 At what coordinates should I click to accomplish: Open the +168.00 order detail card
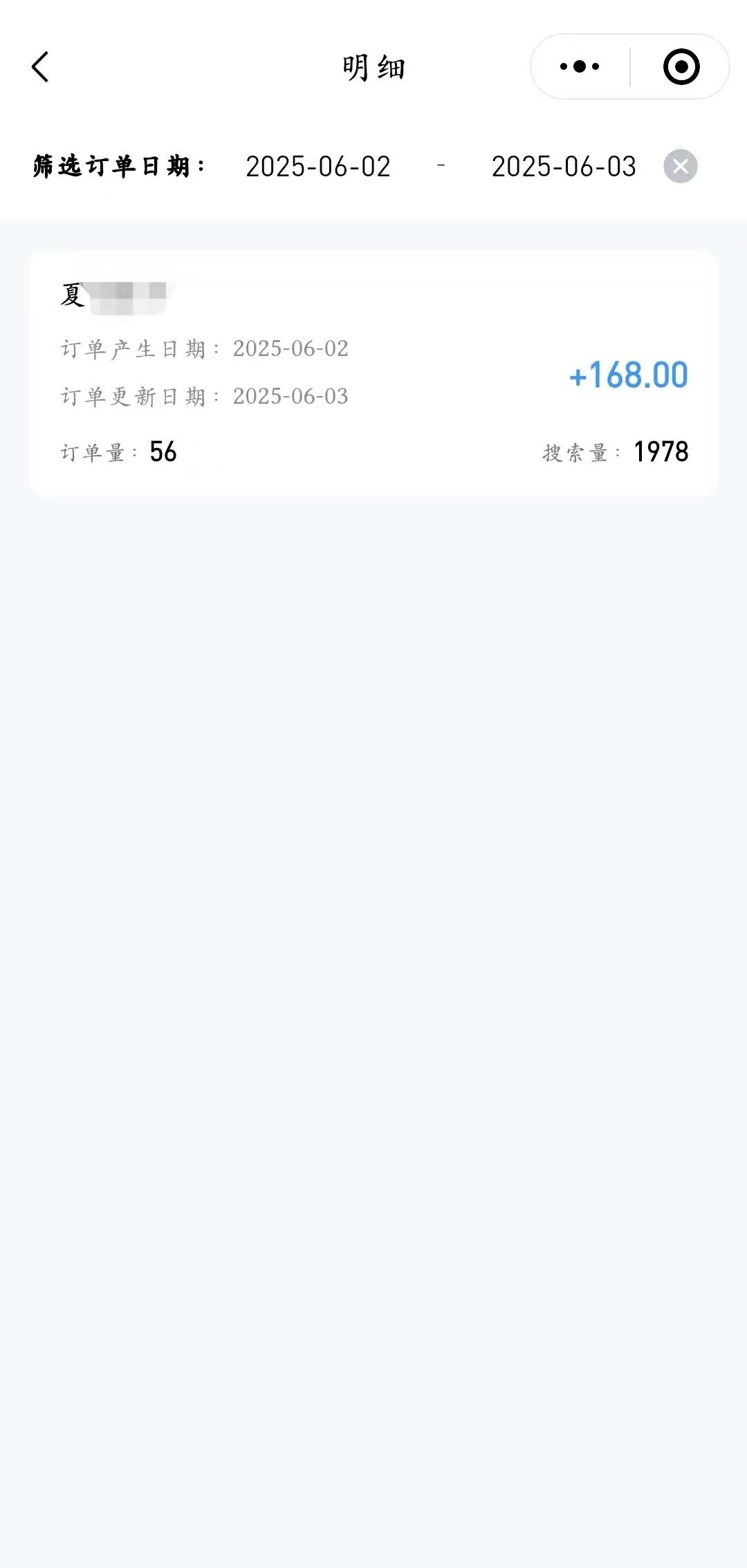pyautogui.click(x=373, y=373)
